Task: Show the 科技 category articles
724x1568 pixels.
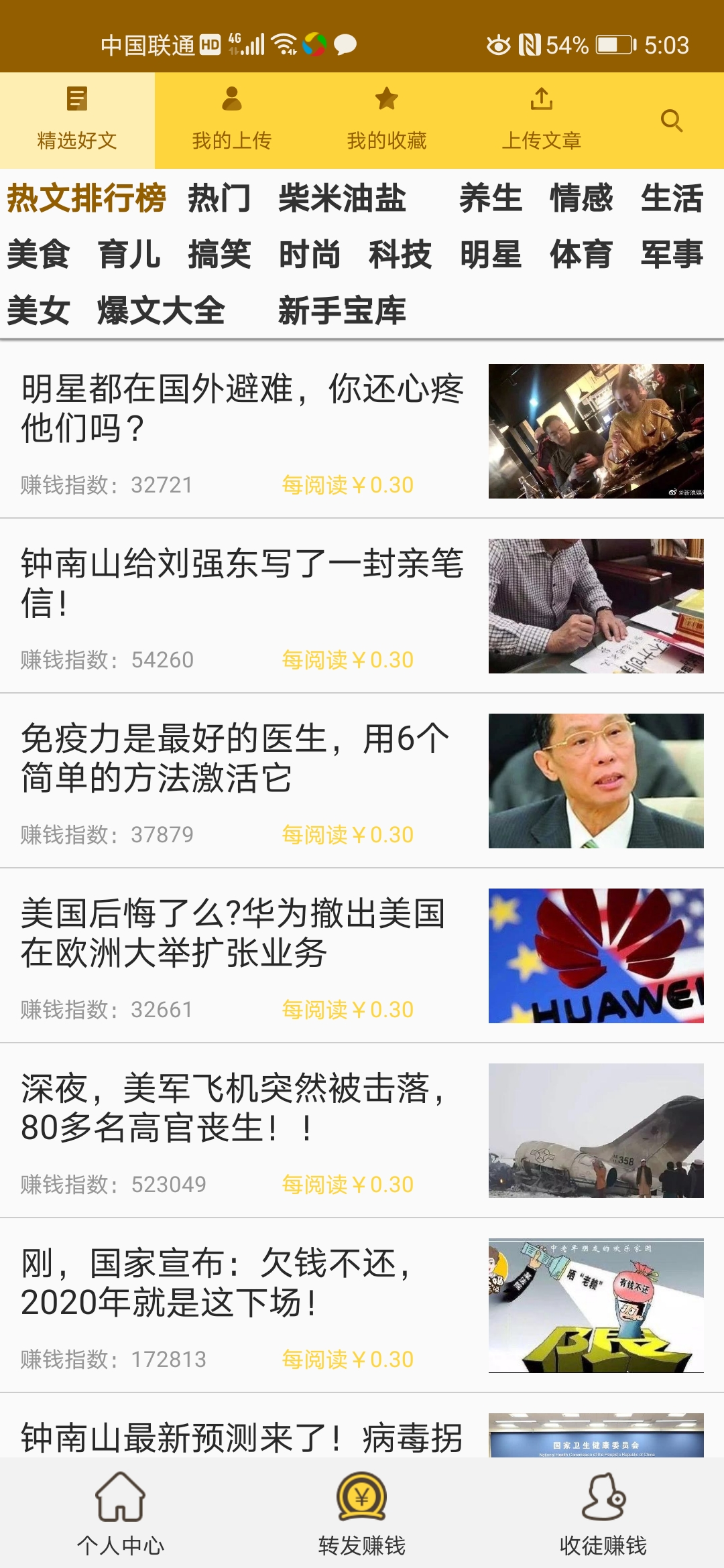Action: tap(400, 255)
